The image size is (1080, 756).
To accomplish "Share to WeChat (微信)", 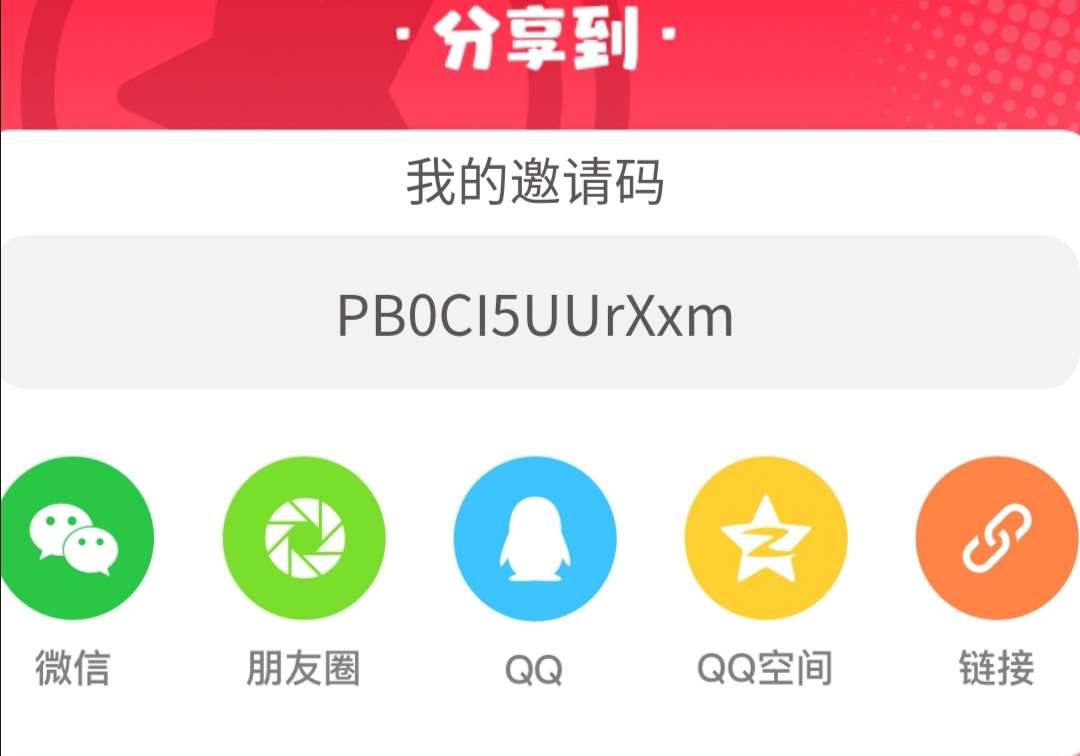I will 74,539.
